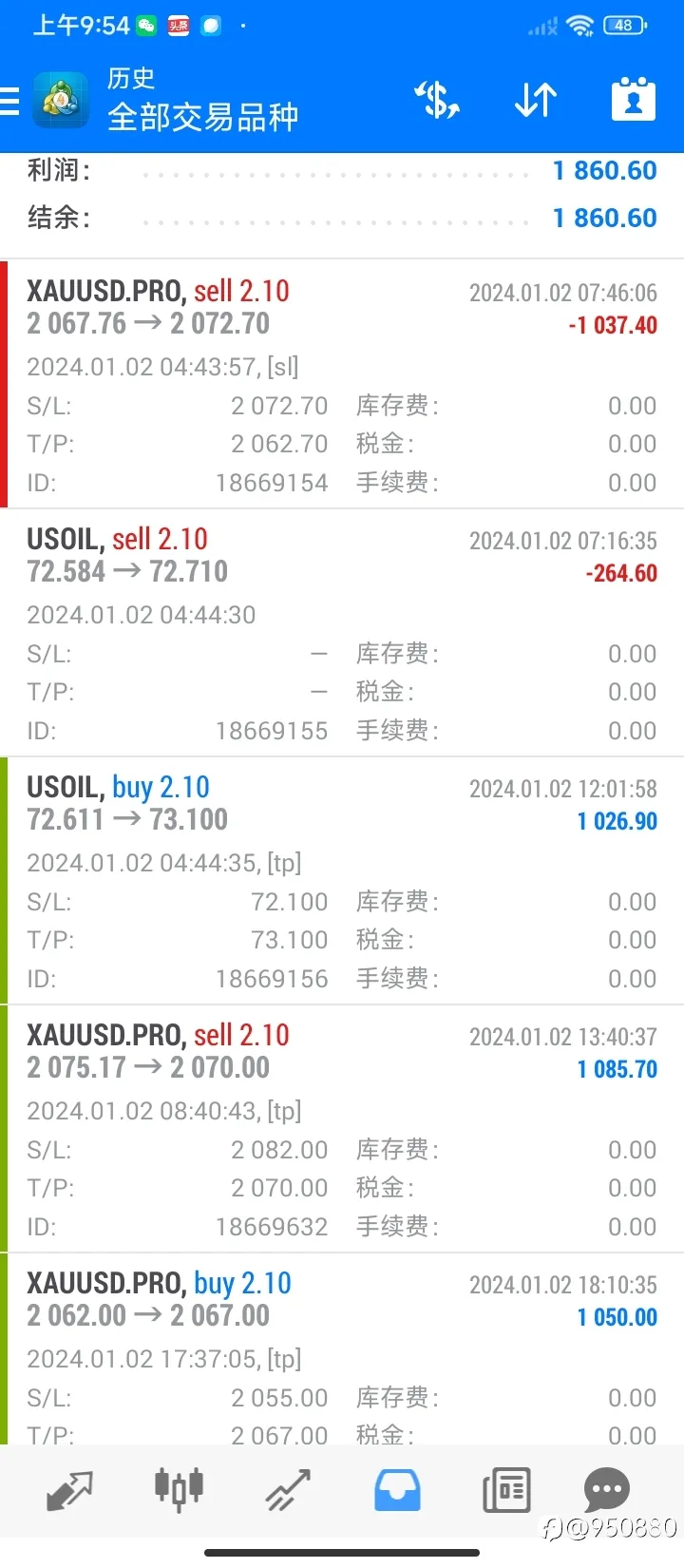Open XAUUSD.PRO sell trade ID 18669632
This screenshot has width=684, height=1568.
342,1128
